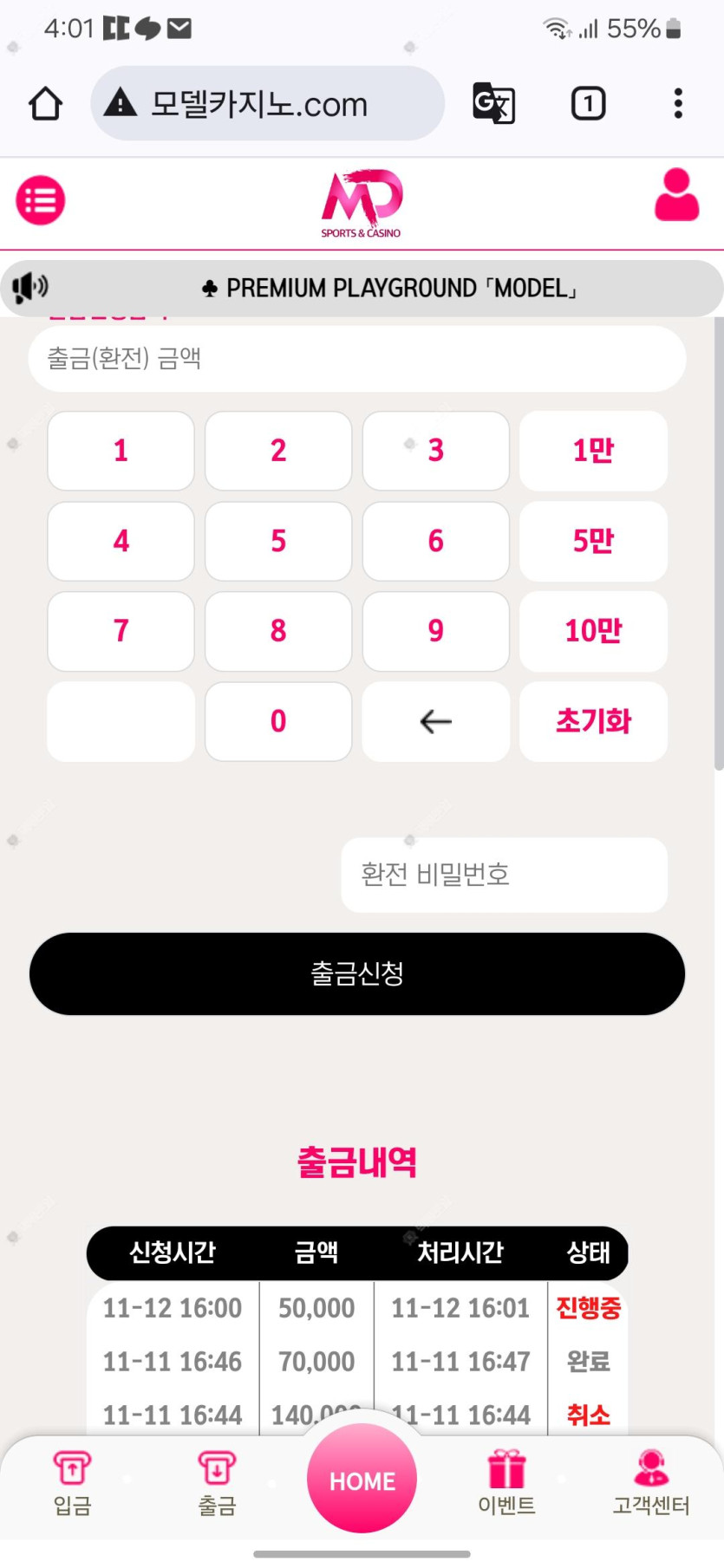
Task: Open the user profile icon
Action: click(676, 196)
